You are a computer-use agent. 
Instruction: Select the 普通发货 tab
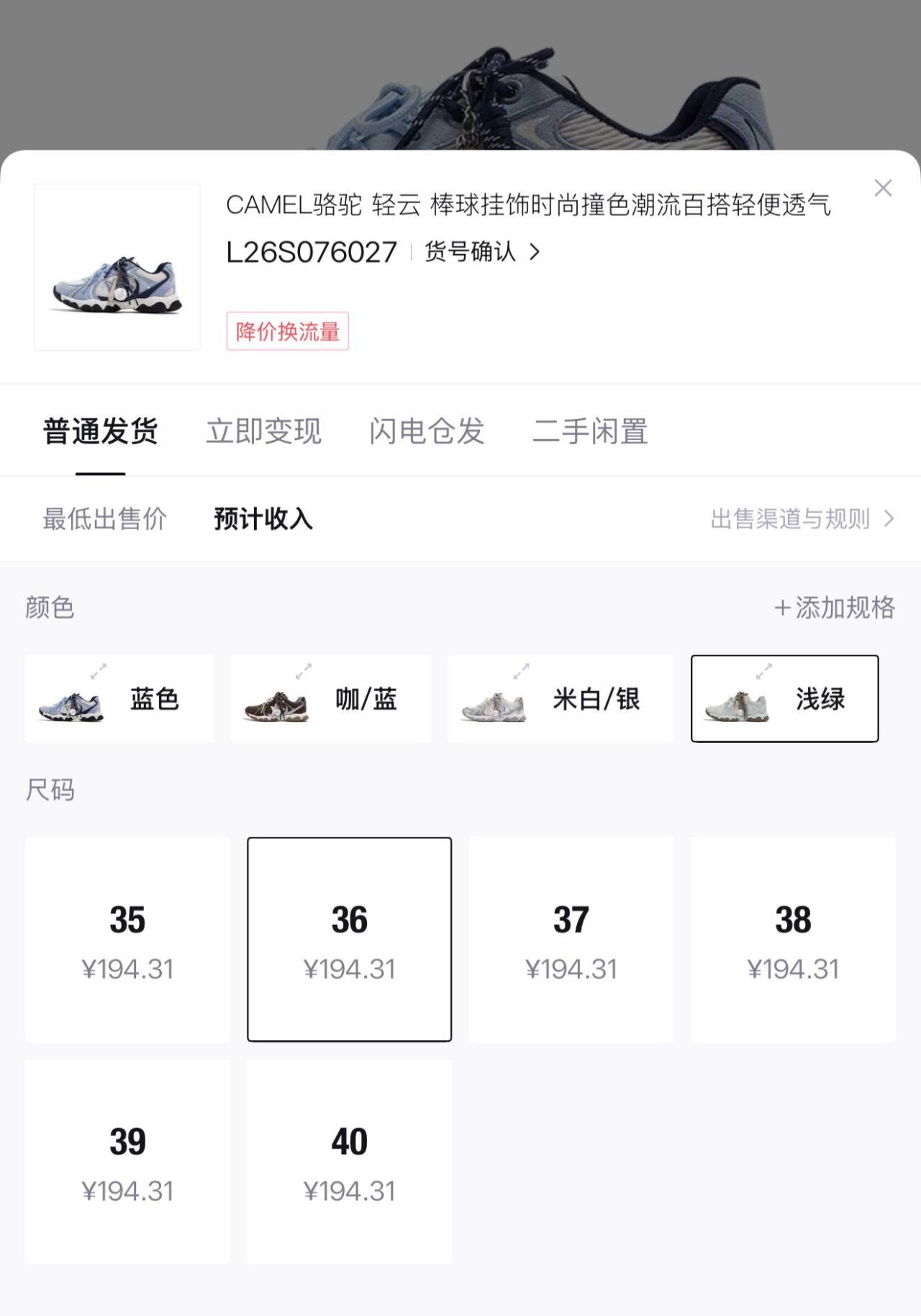(101, 432)
